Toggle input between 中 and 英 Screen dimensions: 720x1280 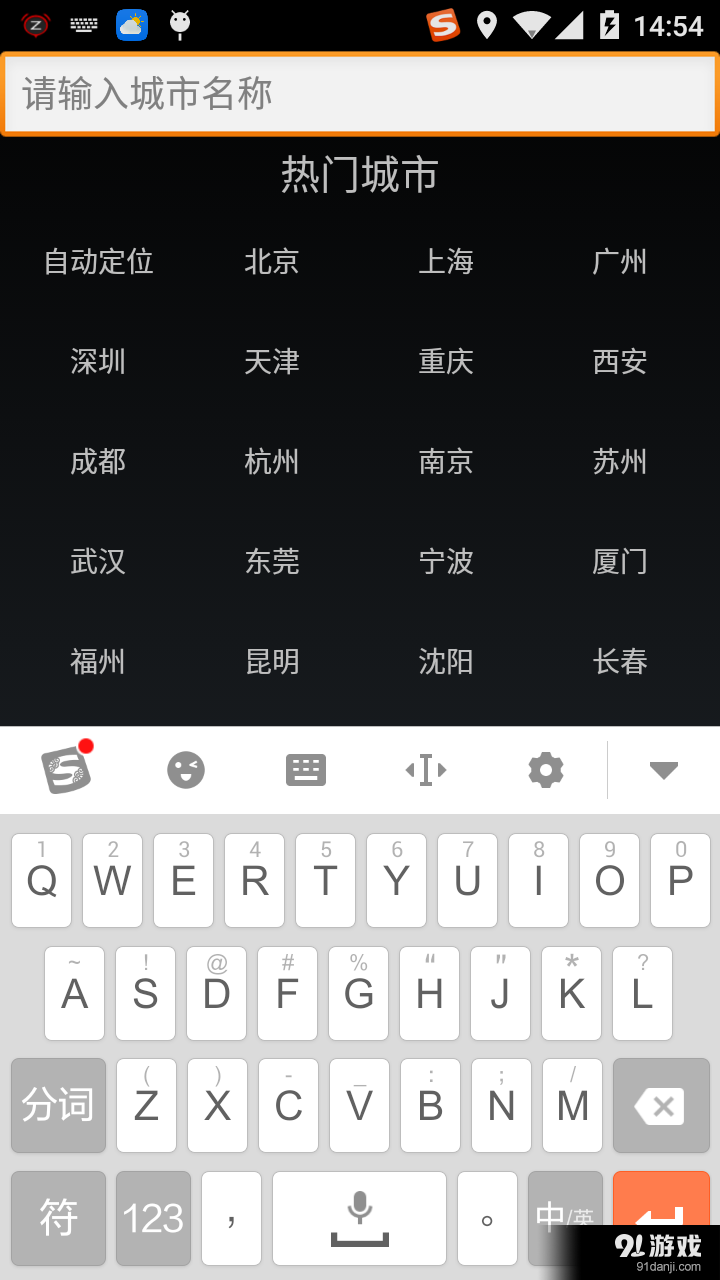(x=566, y=1218)
